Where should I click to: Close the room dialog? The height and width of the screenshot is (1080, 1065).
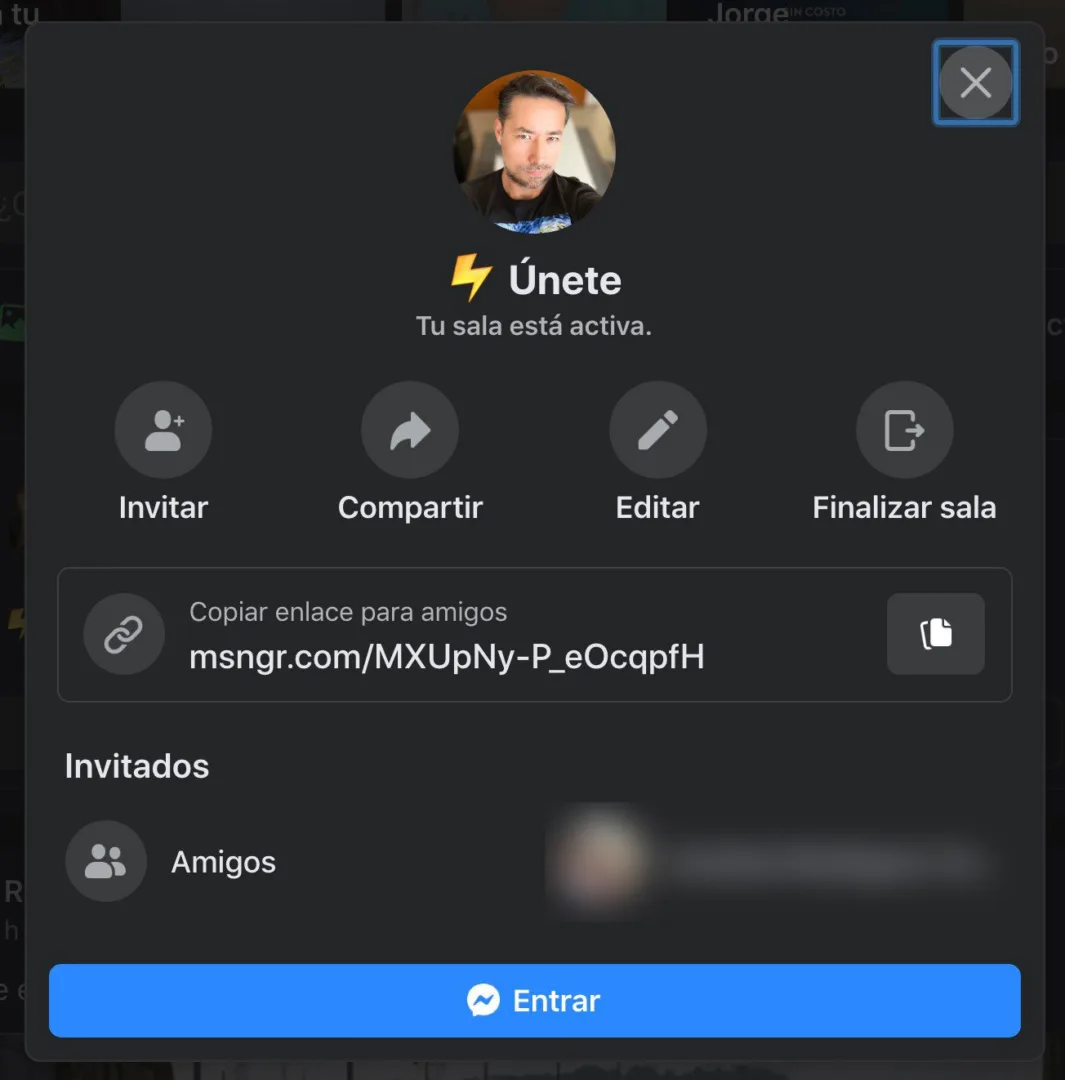(975, 83)
